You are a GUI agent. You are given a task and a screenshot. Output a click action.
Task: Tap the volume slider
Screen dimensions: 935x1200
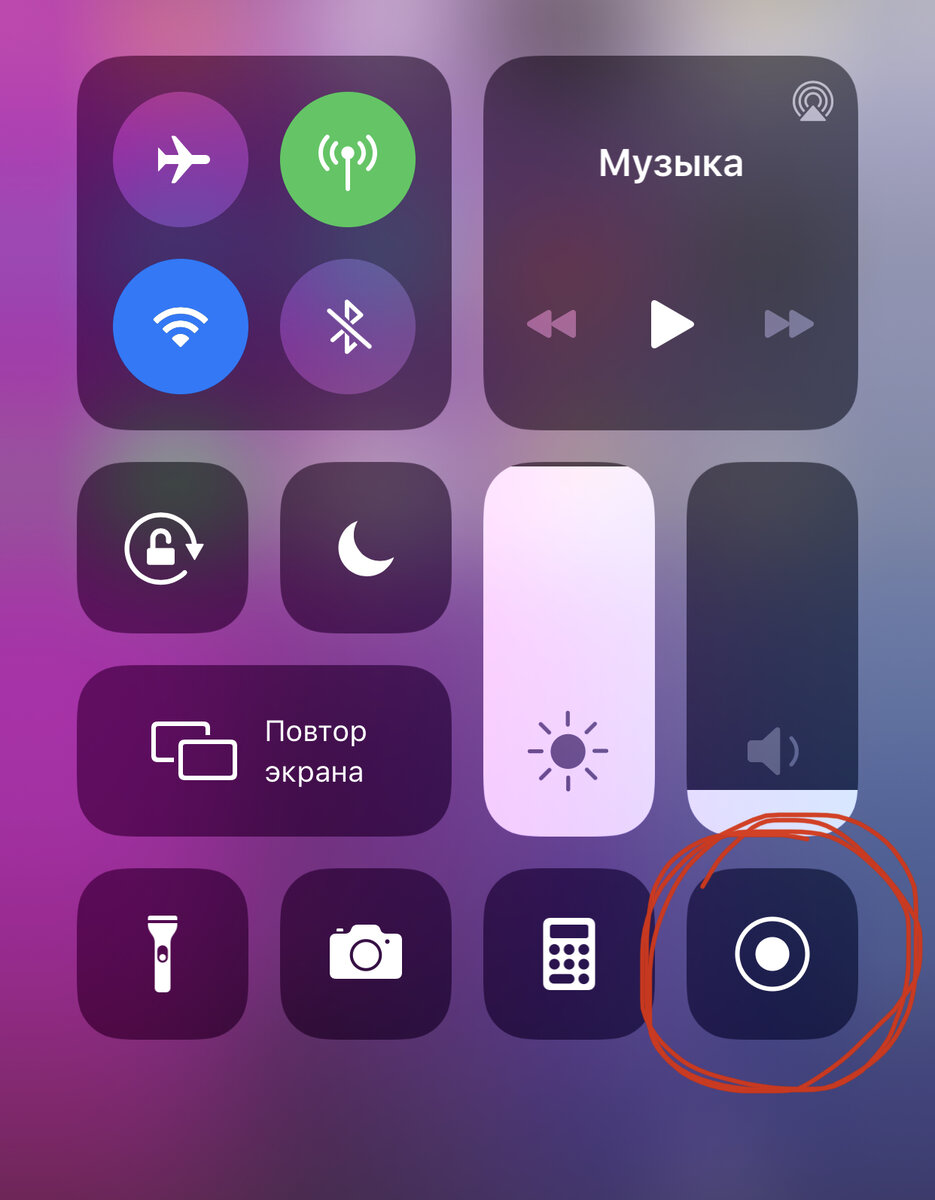772,650
